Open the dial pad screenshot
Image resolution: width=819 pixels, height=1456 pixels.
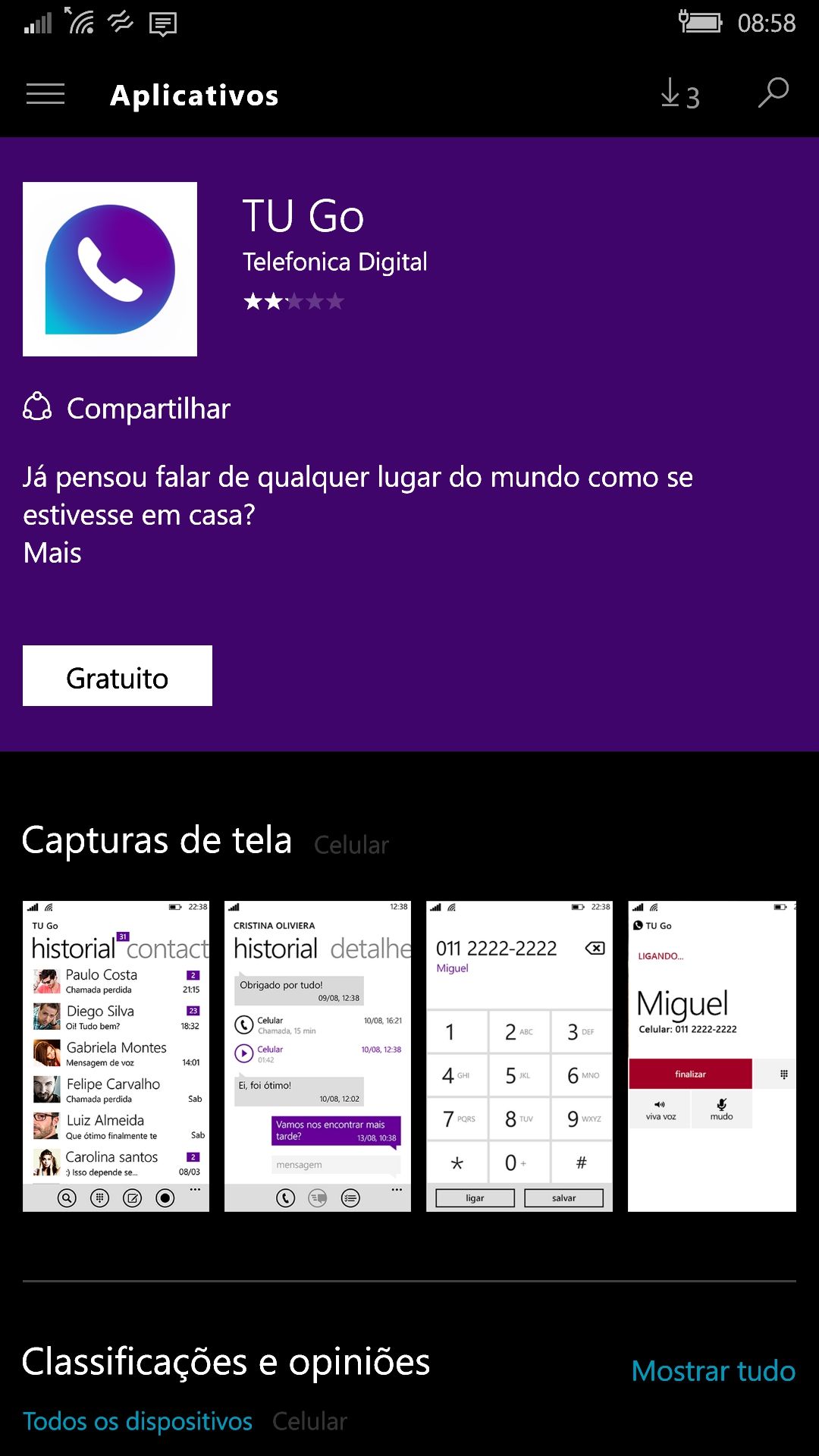pyautogui.click(x=519, y=1056)
